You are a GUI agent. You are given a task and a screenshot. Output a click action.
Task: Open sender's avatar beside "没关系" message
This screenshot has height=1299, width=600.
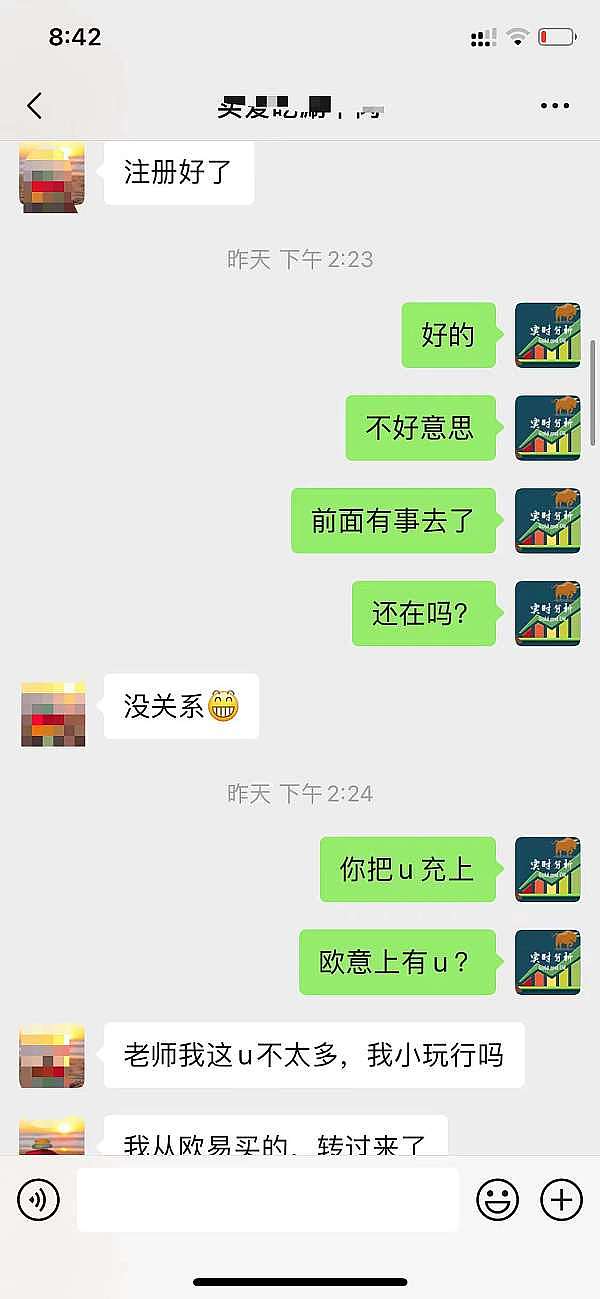click(x=53, y=714)
